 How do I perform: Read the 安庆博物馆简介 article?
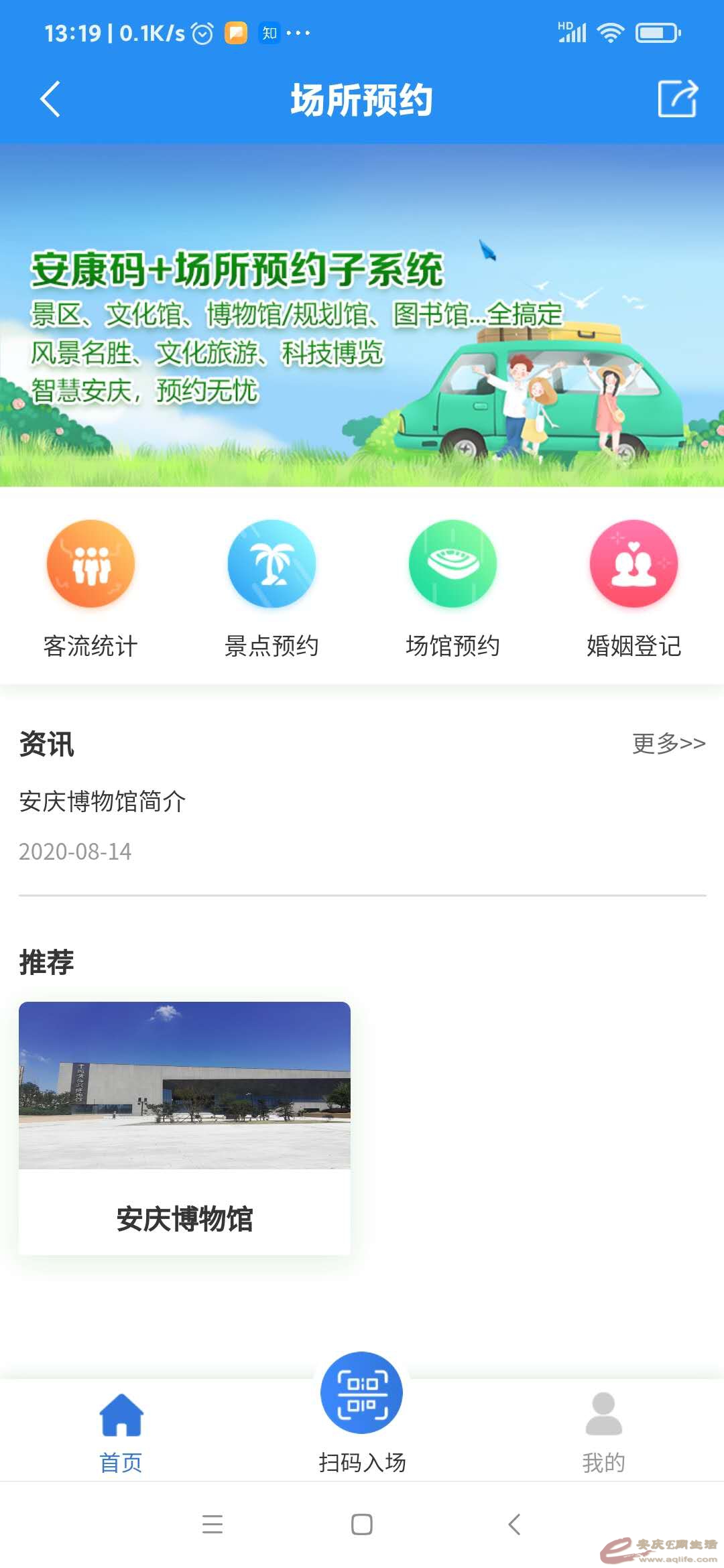click(x=103, y=801)
